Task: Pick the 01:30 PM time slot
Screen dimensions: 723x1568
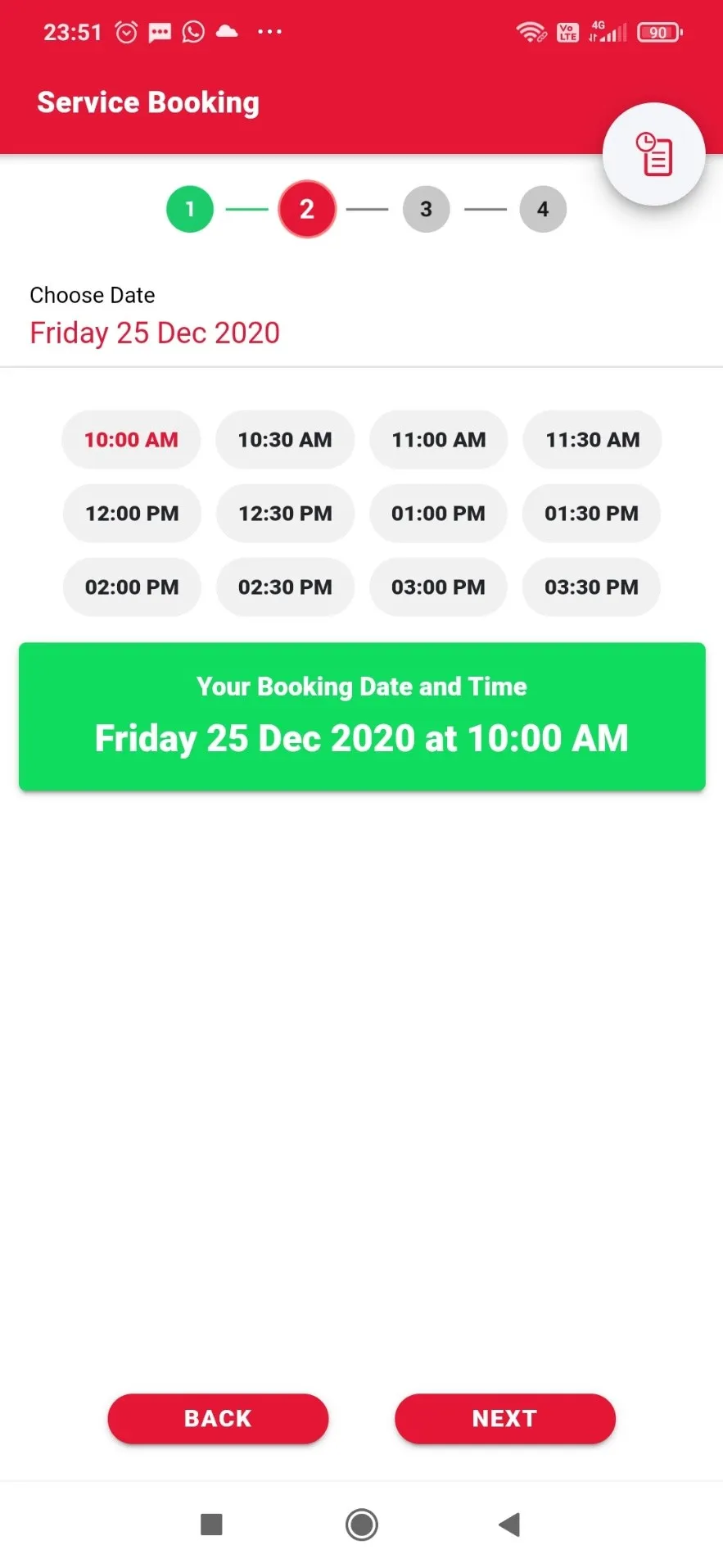Action: click(x=592, y=514)
